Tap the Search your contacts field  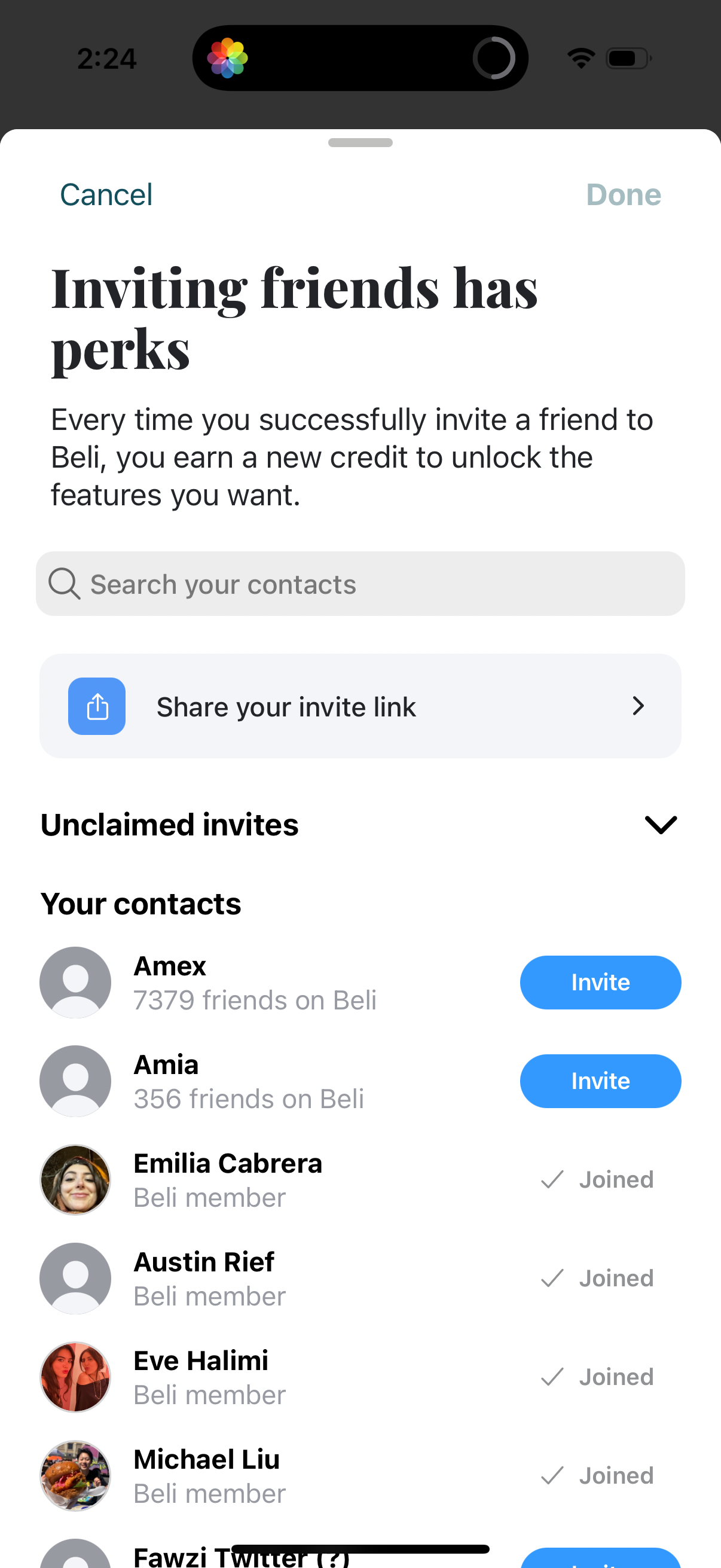360,583
